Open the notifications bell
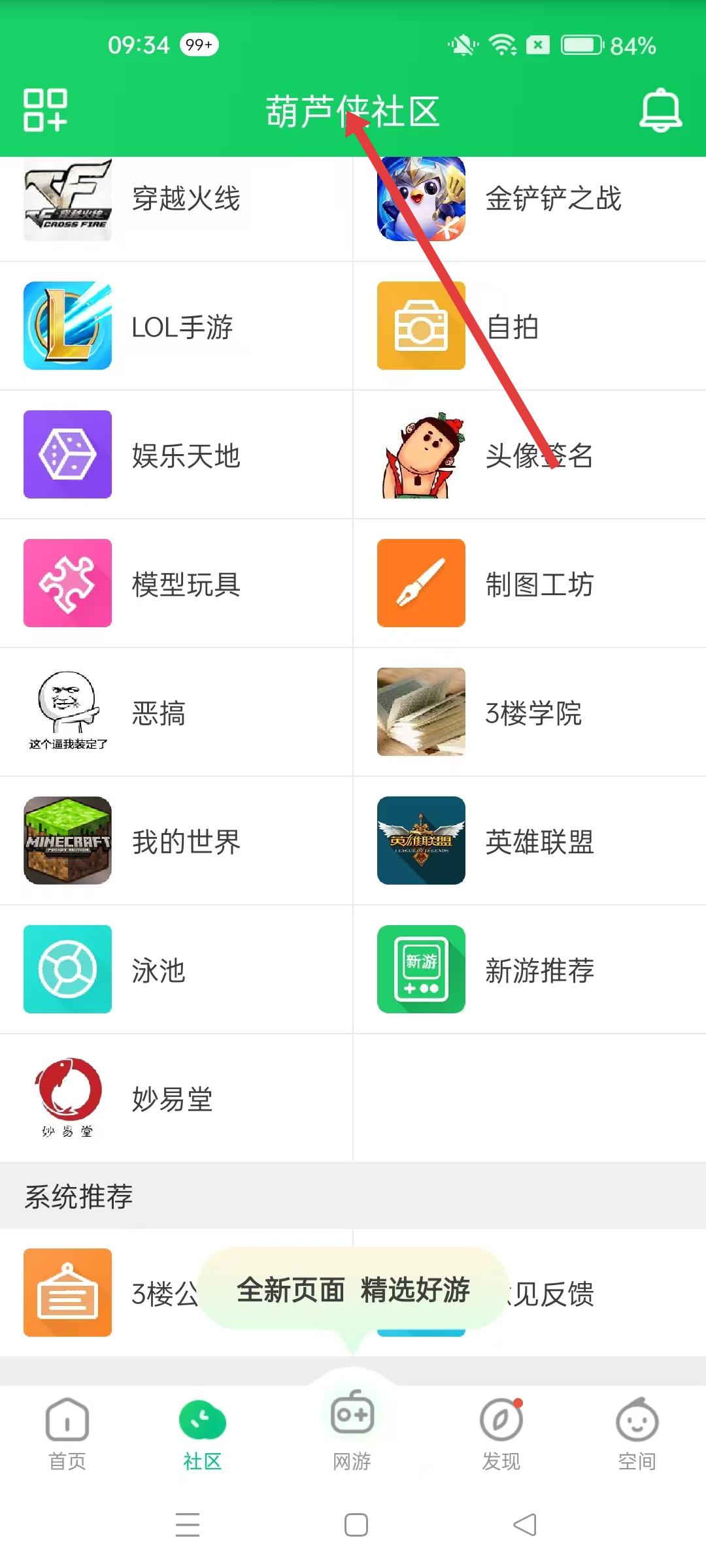 [x=660, y=110]
